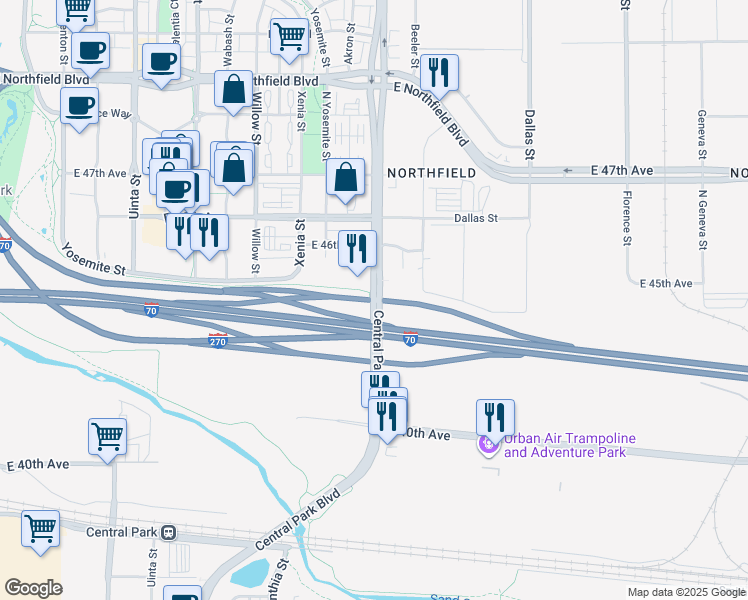Tap the grocery cart marker left of Central Park station

coord(41,528)
